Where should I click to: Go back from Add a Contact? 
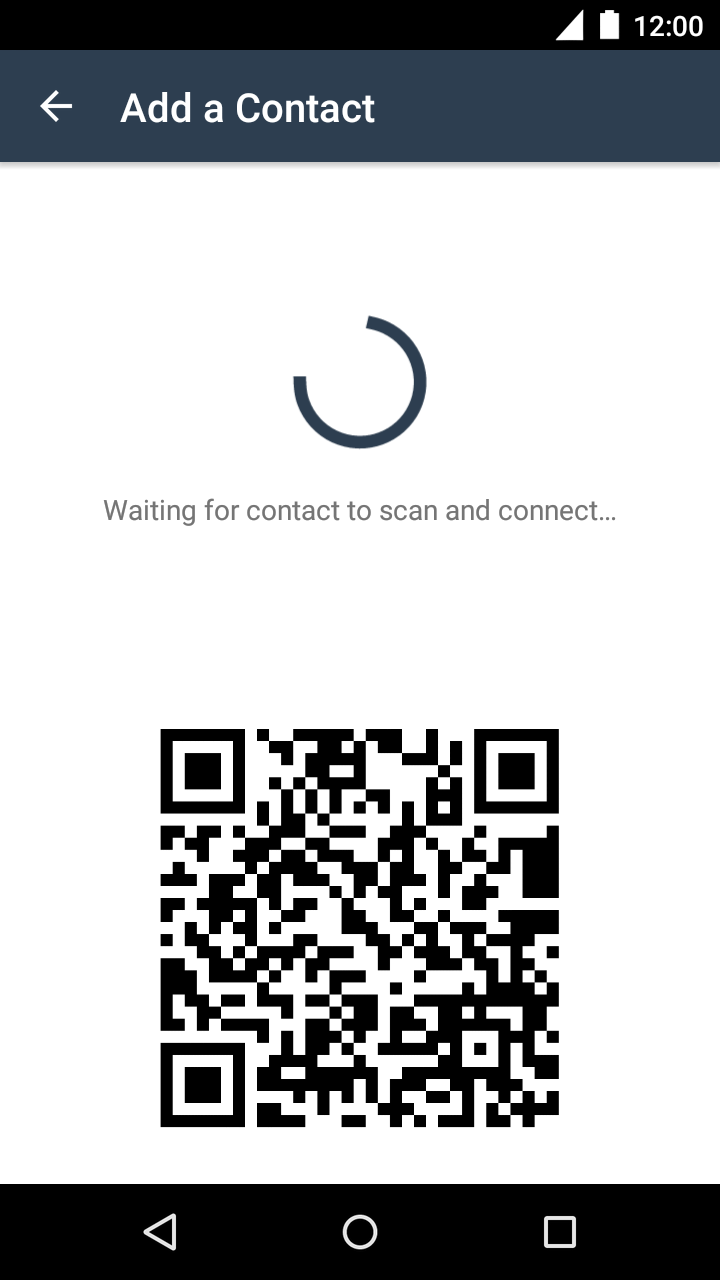56,107
